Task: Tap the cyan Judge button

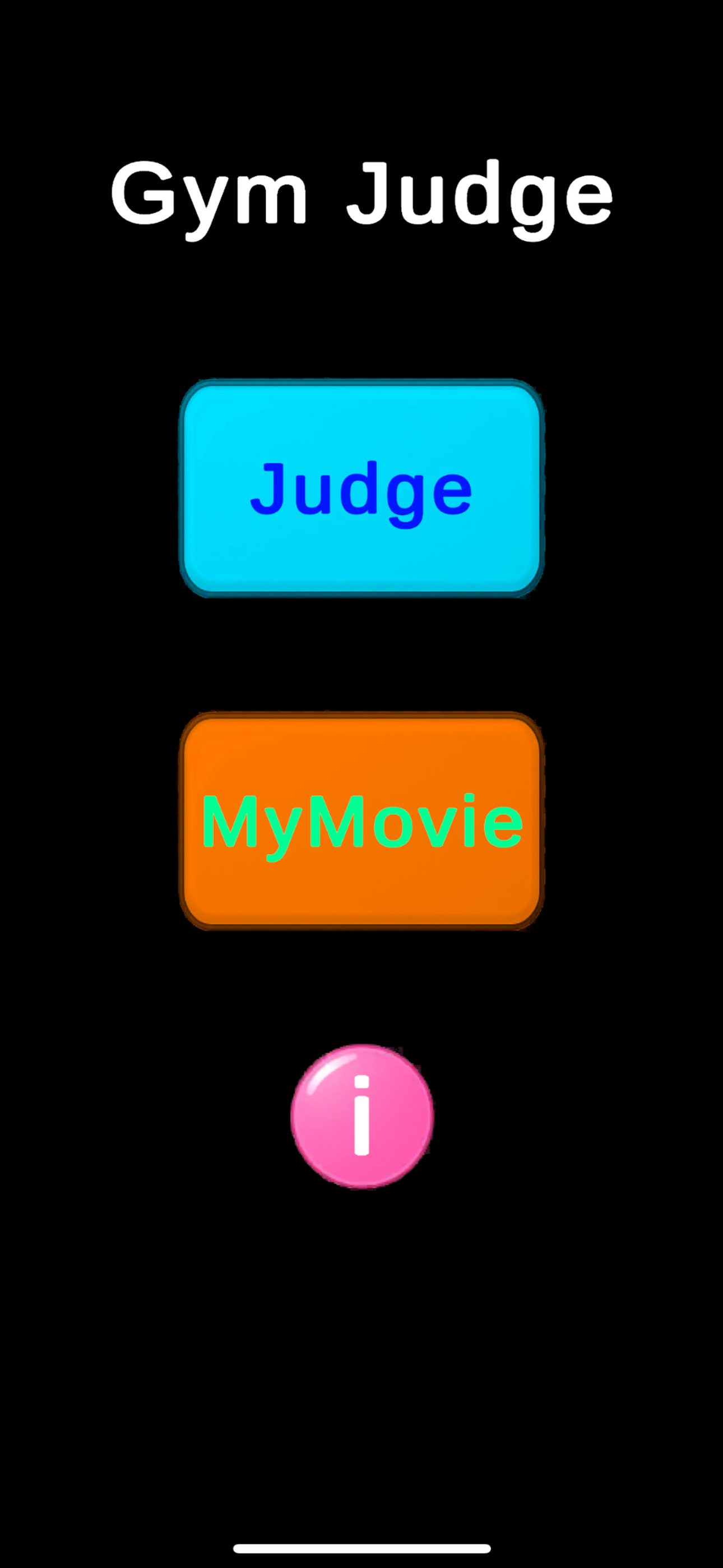Action: tap(361, 488)
